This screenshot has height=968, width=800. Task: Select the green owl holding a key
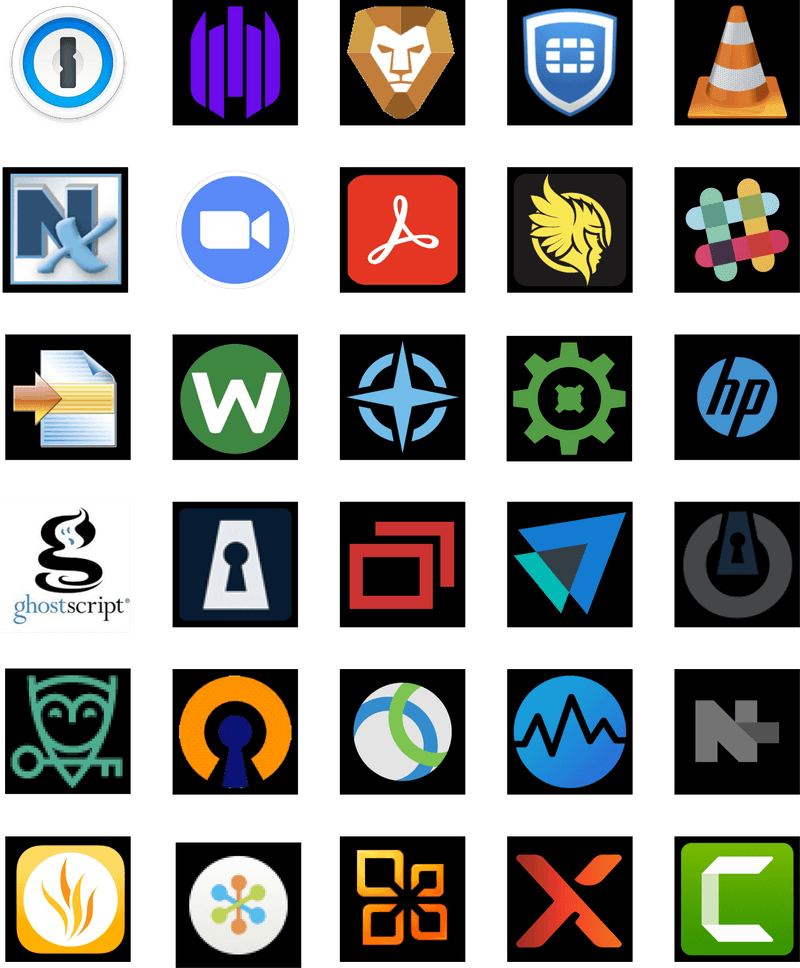click(x=67, y=731)
